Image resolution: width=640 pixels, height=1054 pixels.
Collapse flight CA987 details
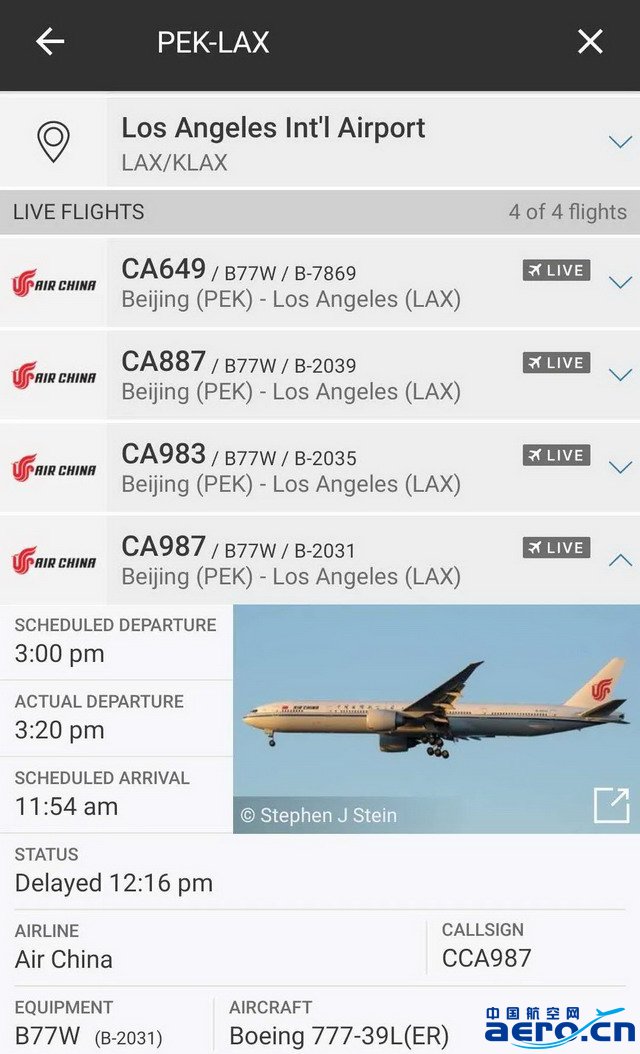620,560
